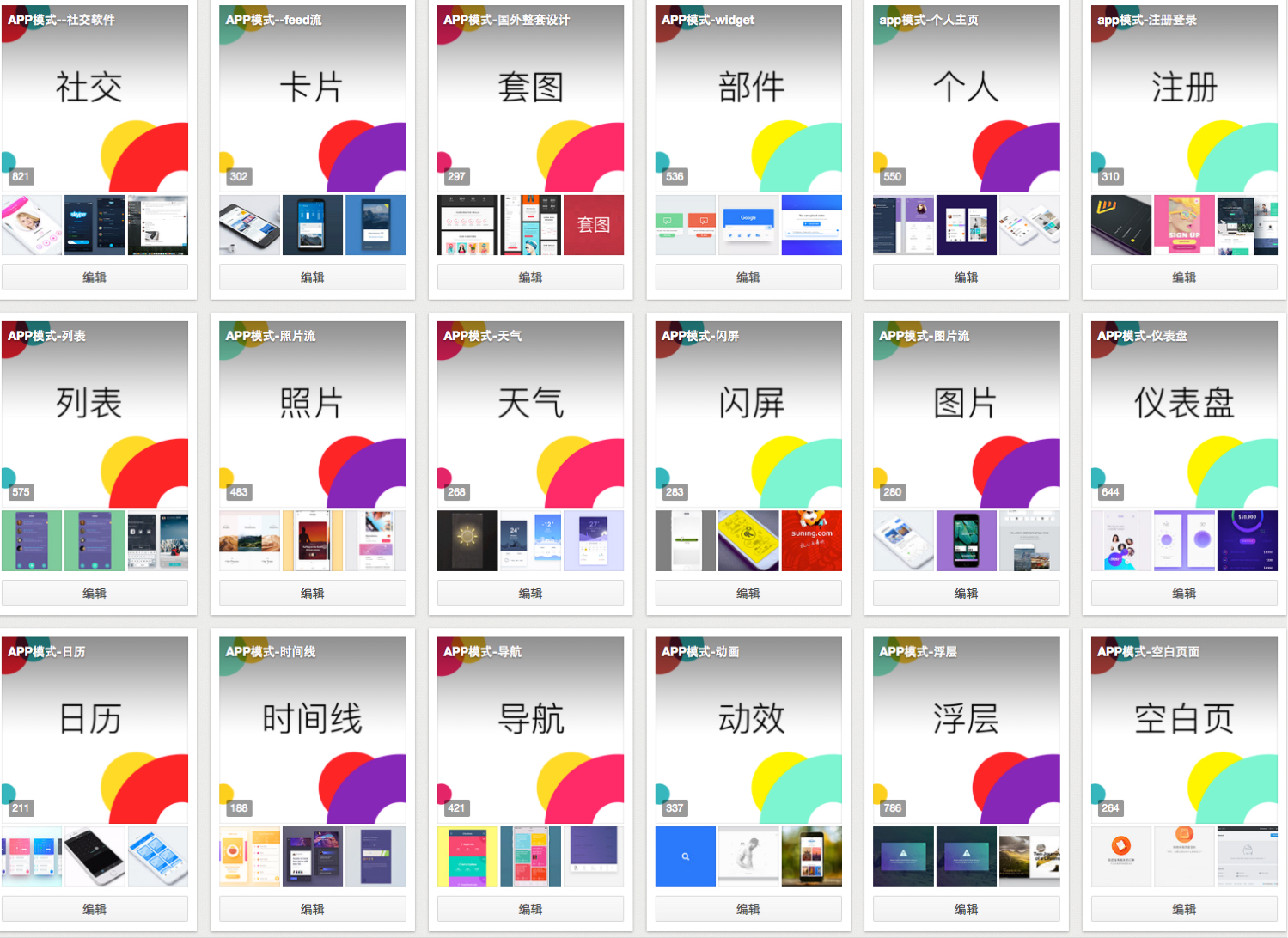Screen dimensions: 1288x938
Task: Tap 编辑 under the 注册 board
Action: (x=1183, y=277)
